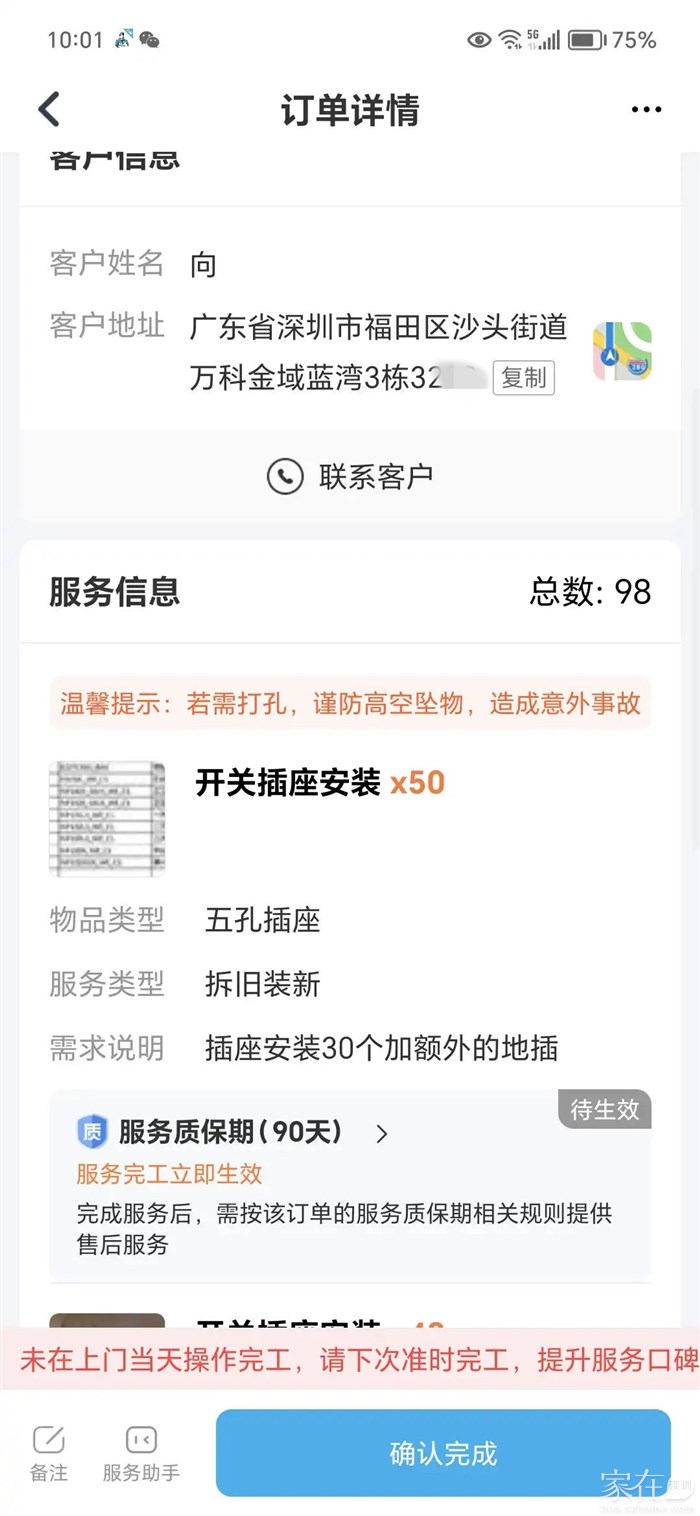Add a note via 备注
The width and height of the screenshot is (700, 1516).
tap(49, 1452)
